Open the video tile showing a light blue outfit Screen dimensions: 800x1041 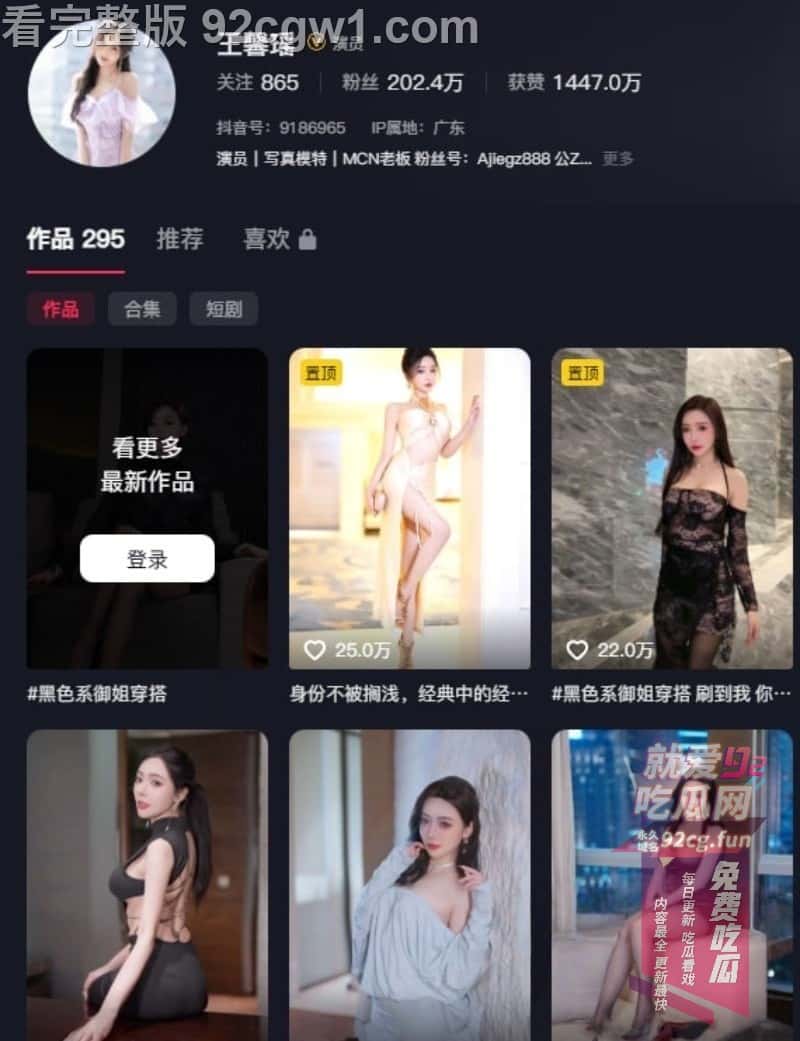[x=409, y=885]
